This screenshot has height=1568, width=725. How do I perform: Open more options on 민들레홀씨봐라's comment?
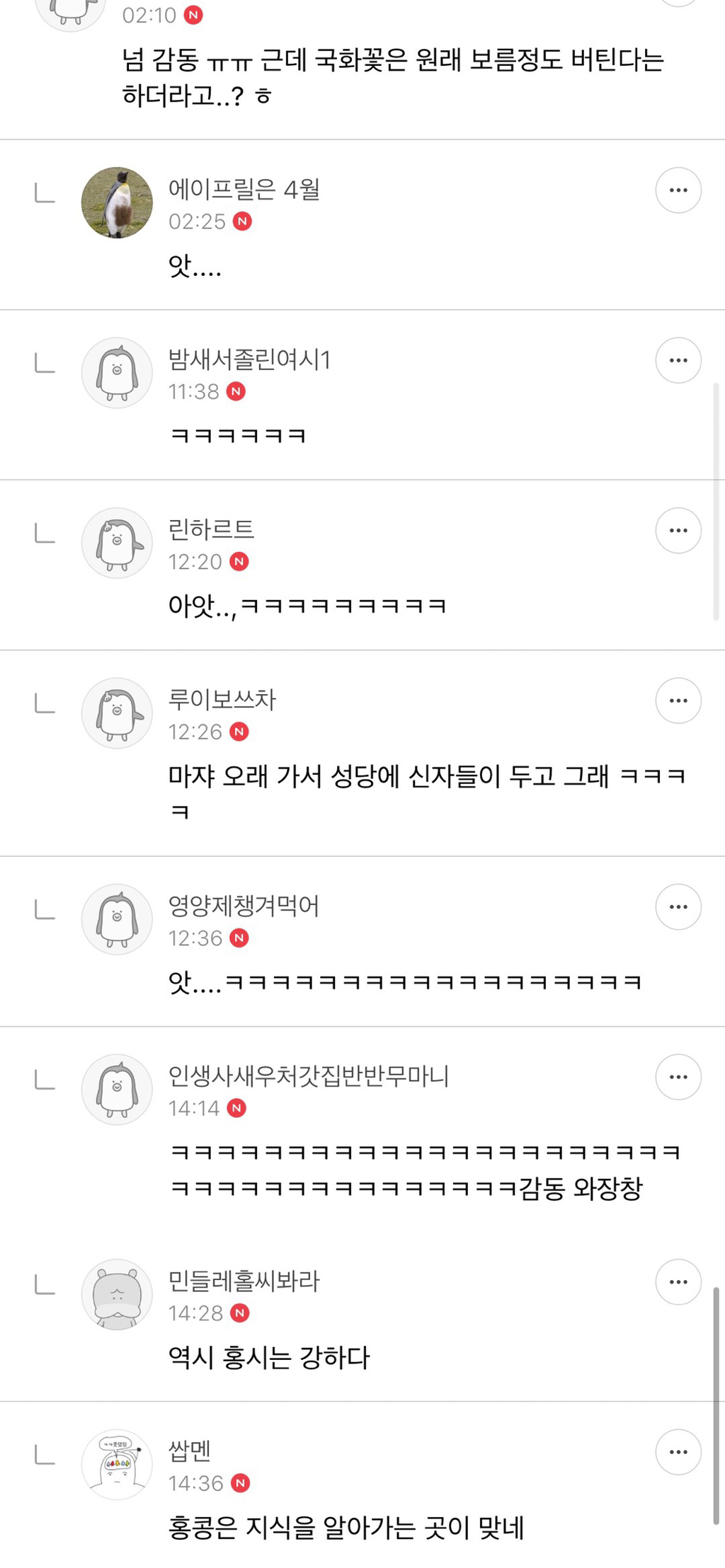click(678, 1282)
